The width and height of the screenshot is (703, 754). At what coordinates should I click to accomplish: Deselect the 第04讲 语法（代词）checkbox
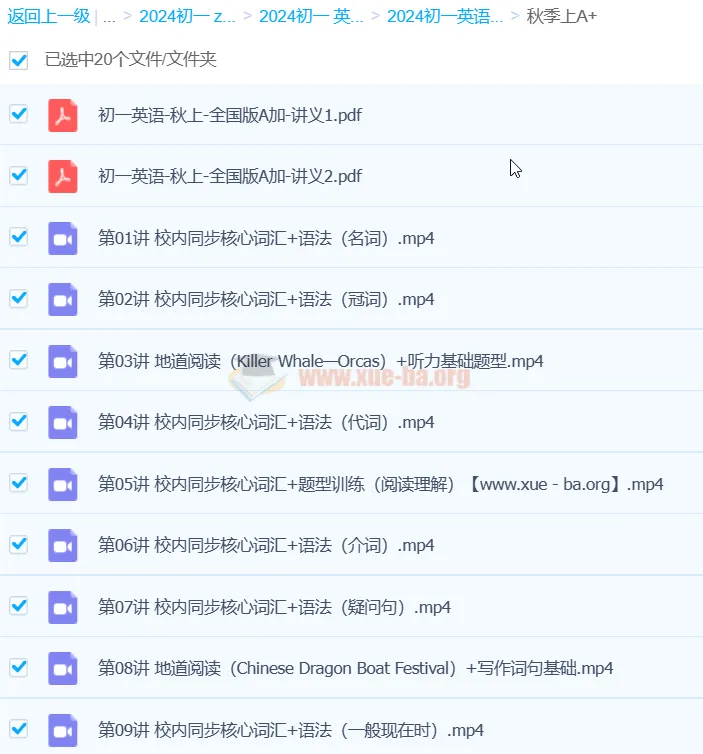(x=18, y=421)
